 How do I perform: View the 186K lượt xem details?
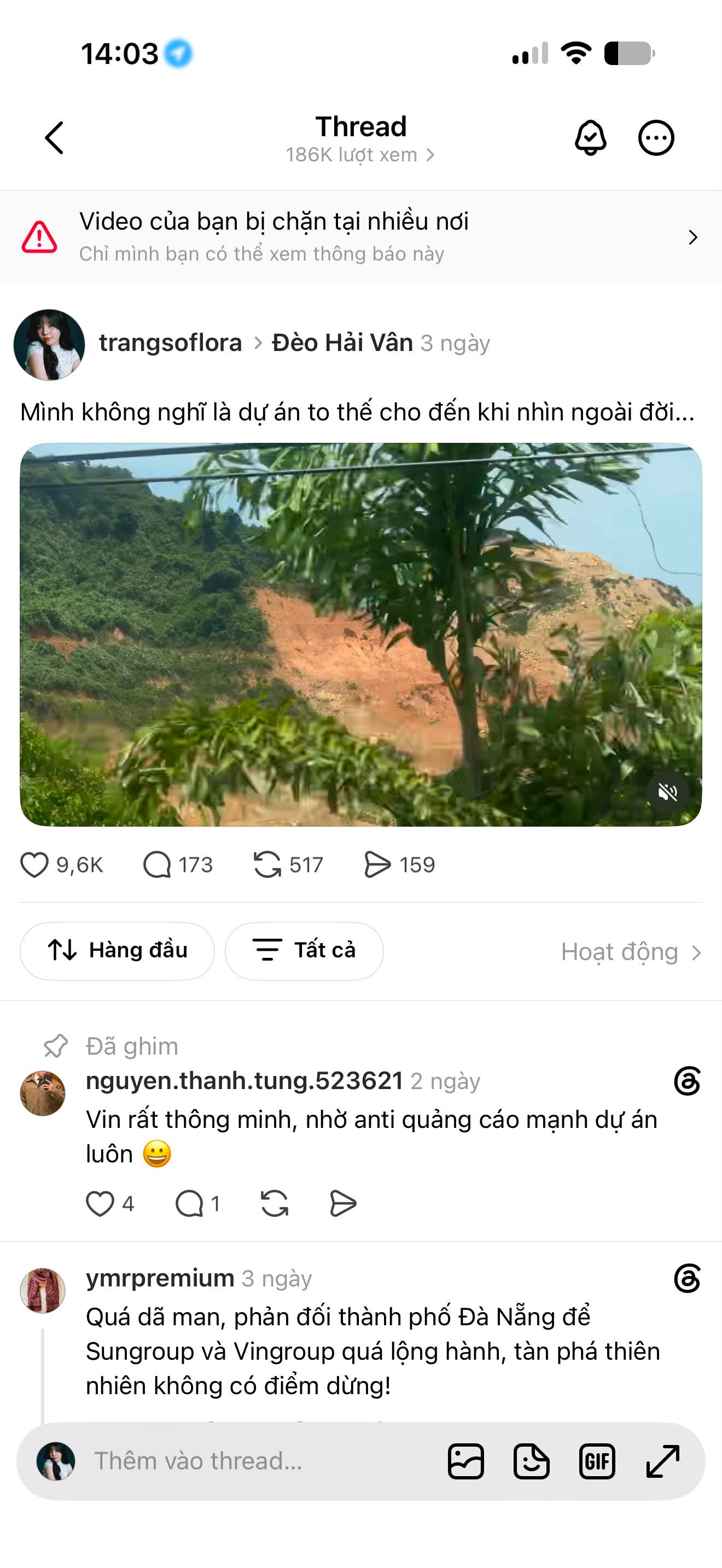(360, 155)
